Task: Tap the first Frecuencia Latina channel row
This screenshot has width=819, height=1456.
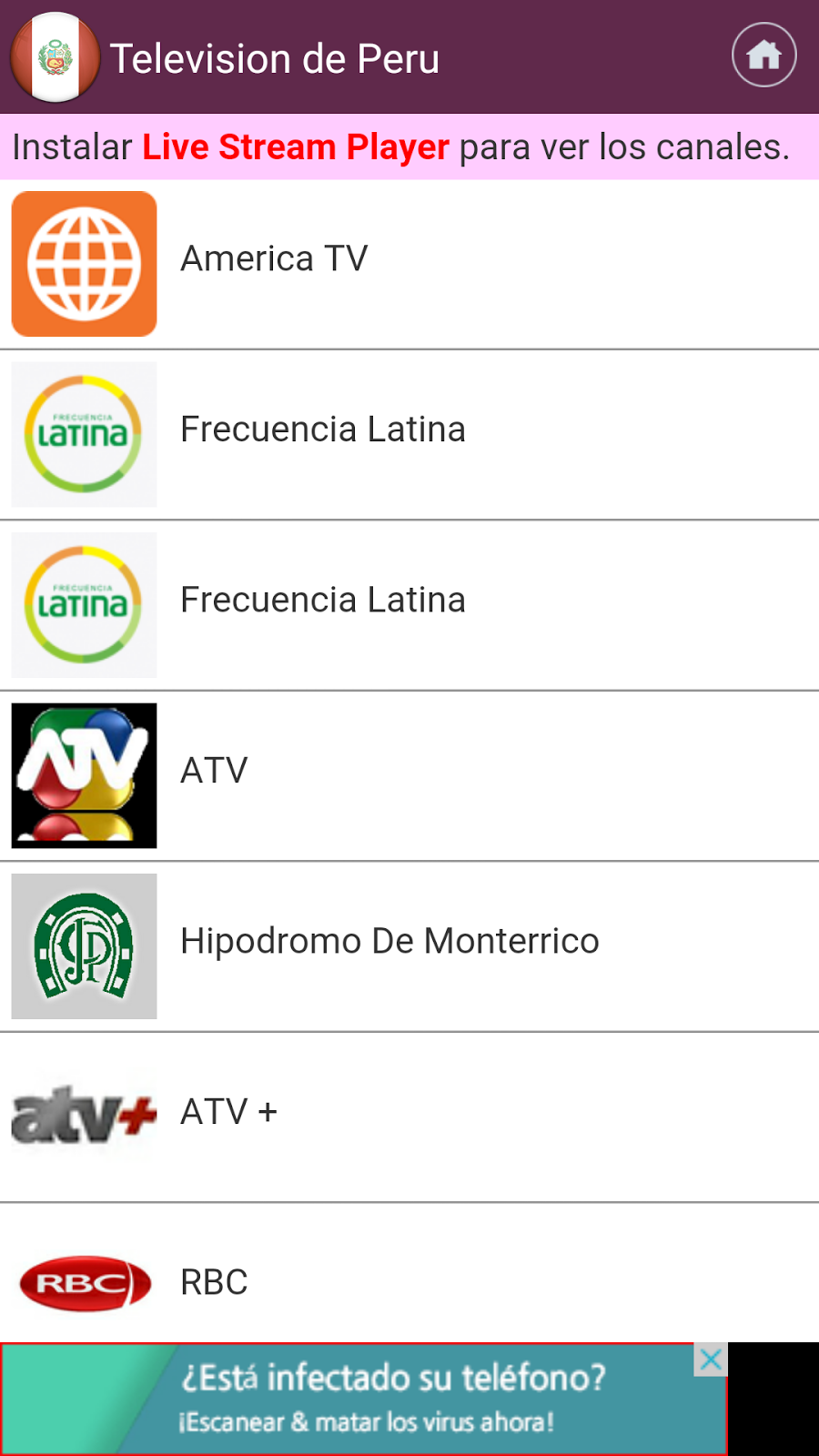Action: (409, 434)
